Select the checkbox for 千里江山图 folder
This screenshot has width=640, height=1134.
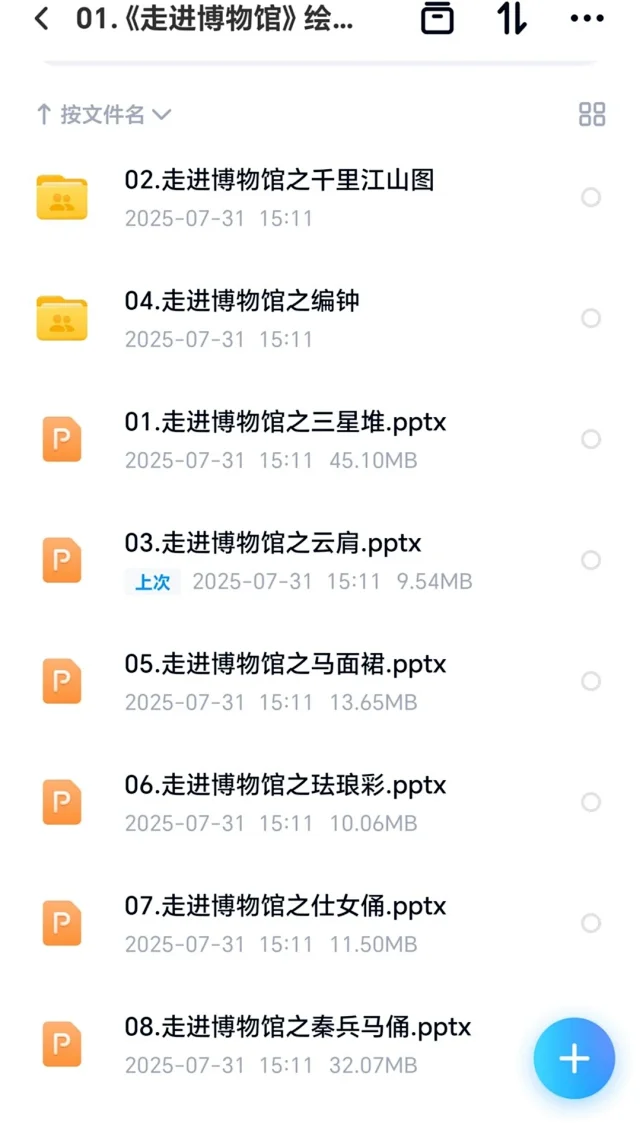591,197
